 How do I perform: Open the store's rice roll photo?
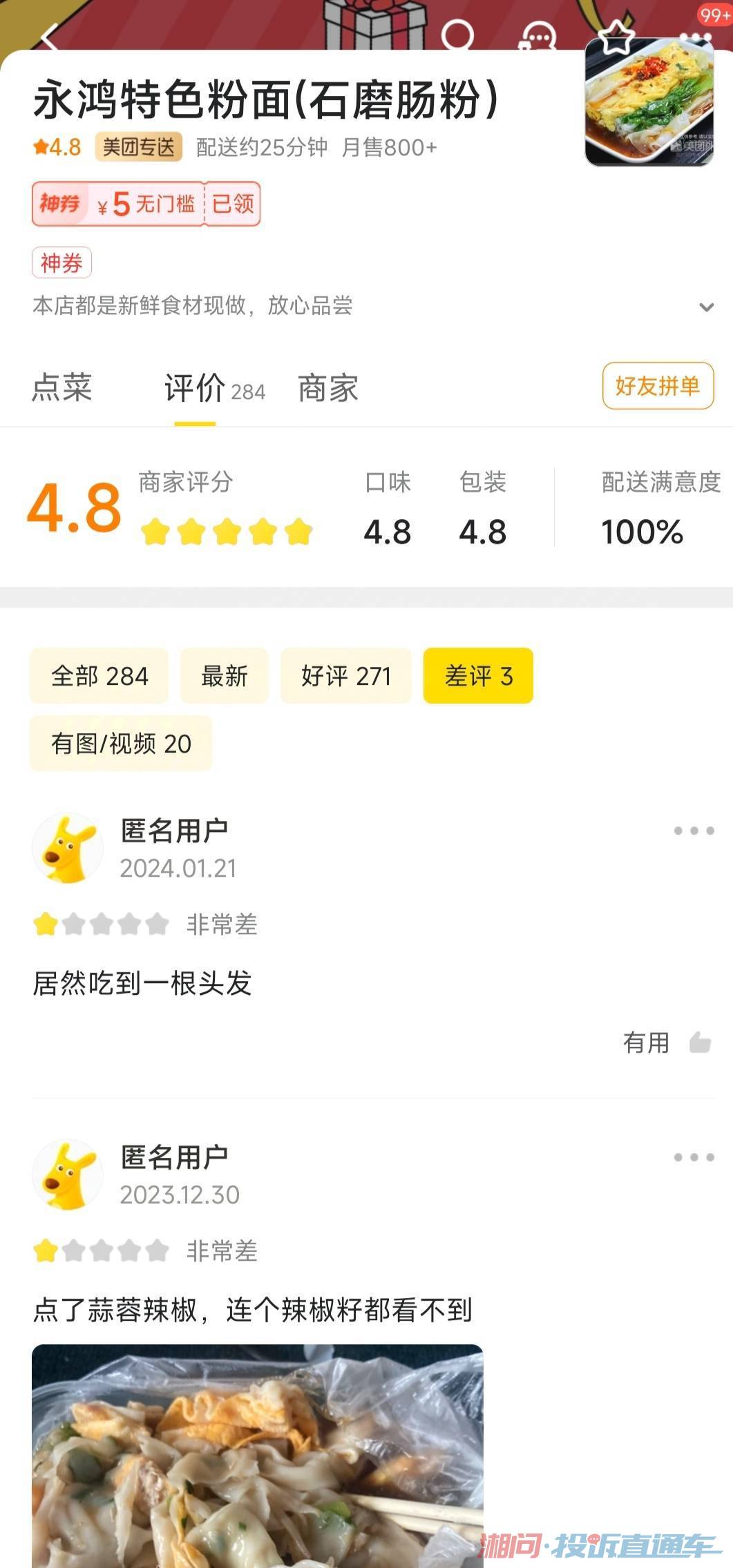click(649, 104)
